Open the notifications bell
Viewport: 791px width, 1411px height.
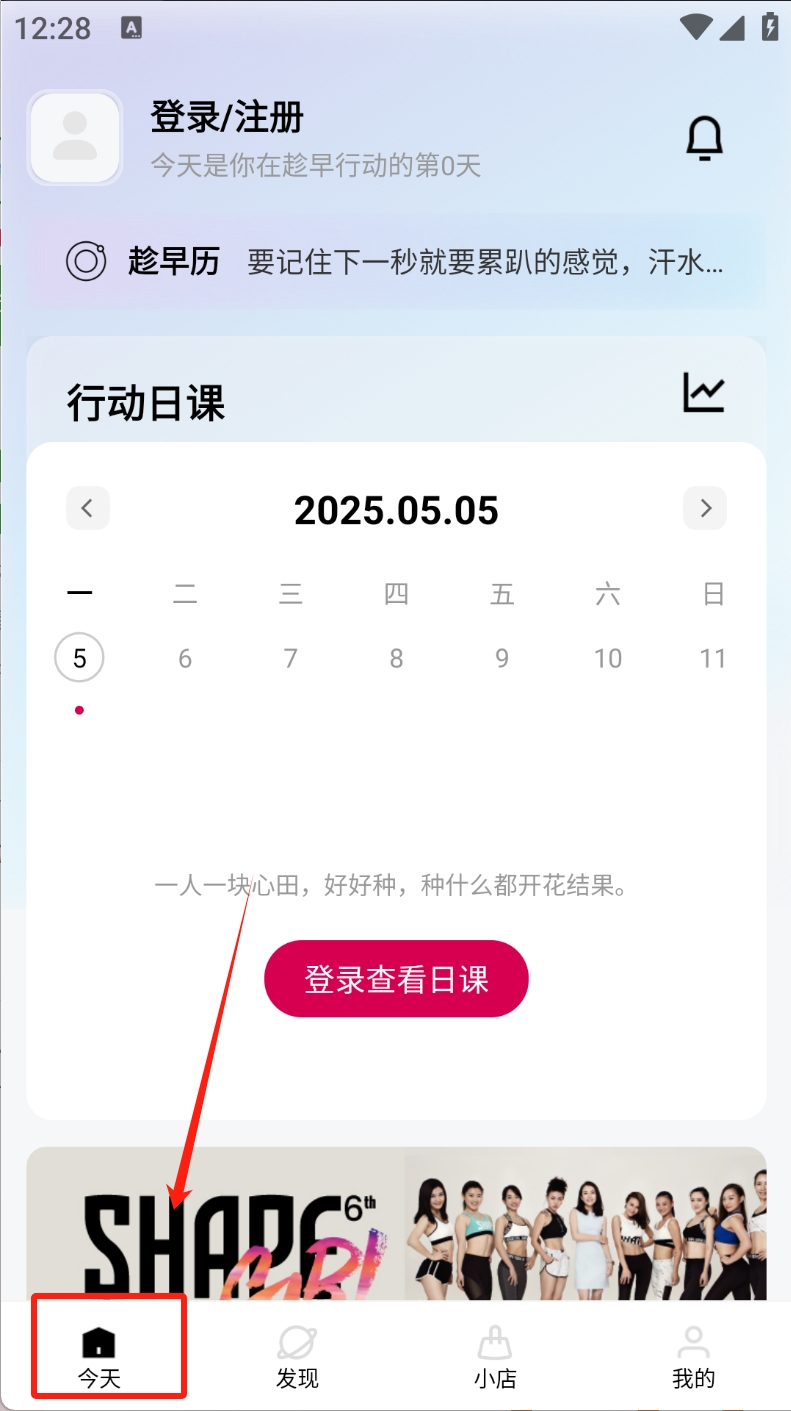coord(704,138)
